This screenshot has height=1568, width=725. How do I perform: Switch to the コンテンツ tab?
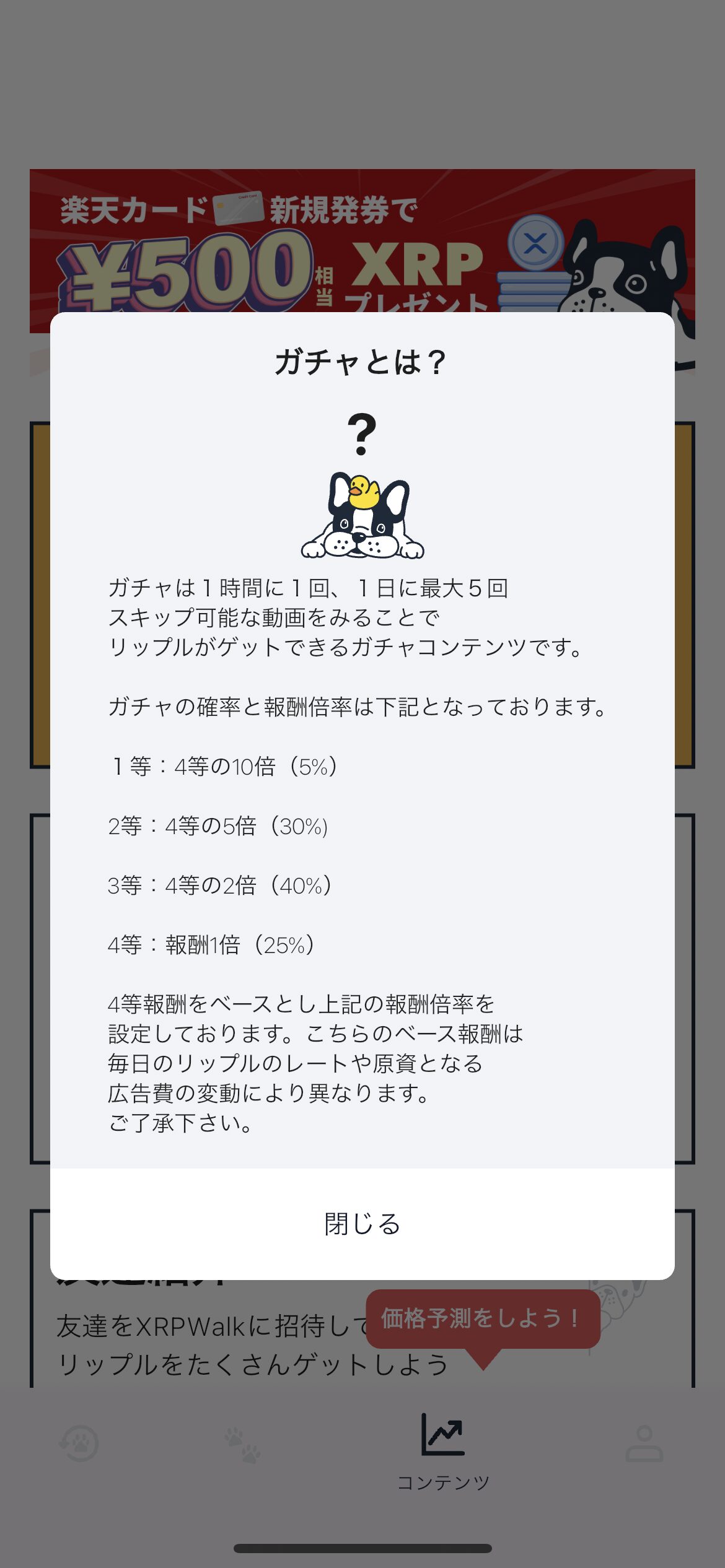443,1452
